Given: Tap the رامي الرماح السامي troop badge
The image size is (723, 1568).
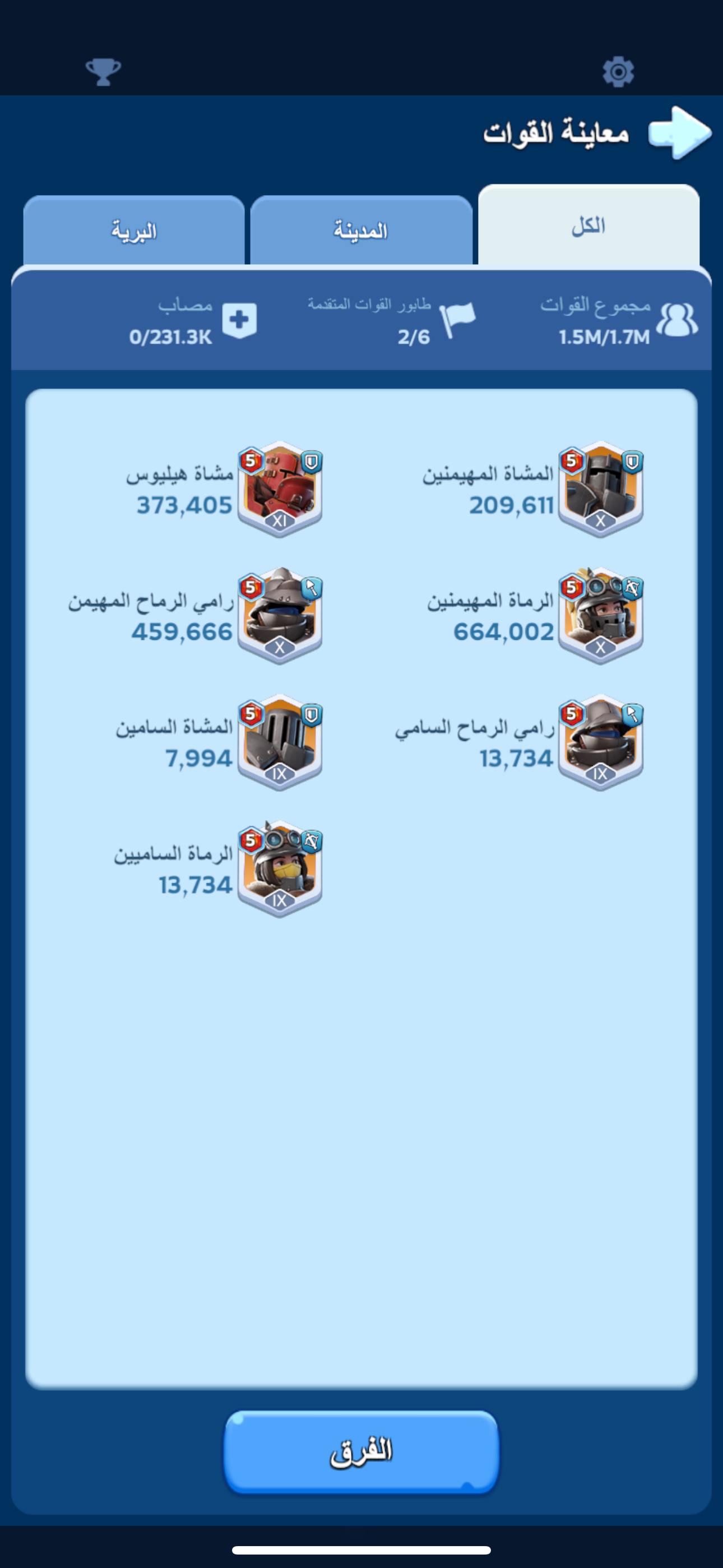Looking at the screenshot, I should [601, 743].
